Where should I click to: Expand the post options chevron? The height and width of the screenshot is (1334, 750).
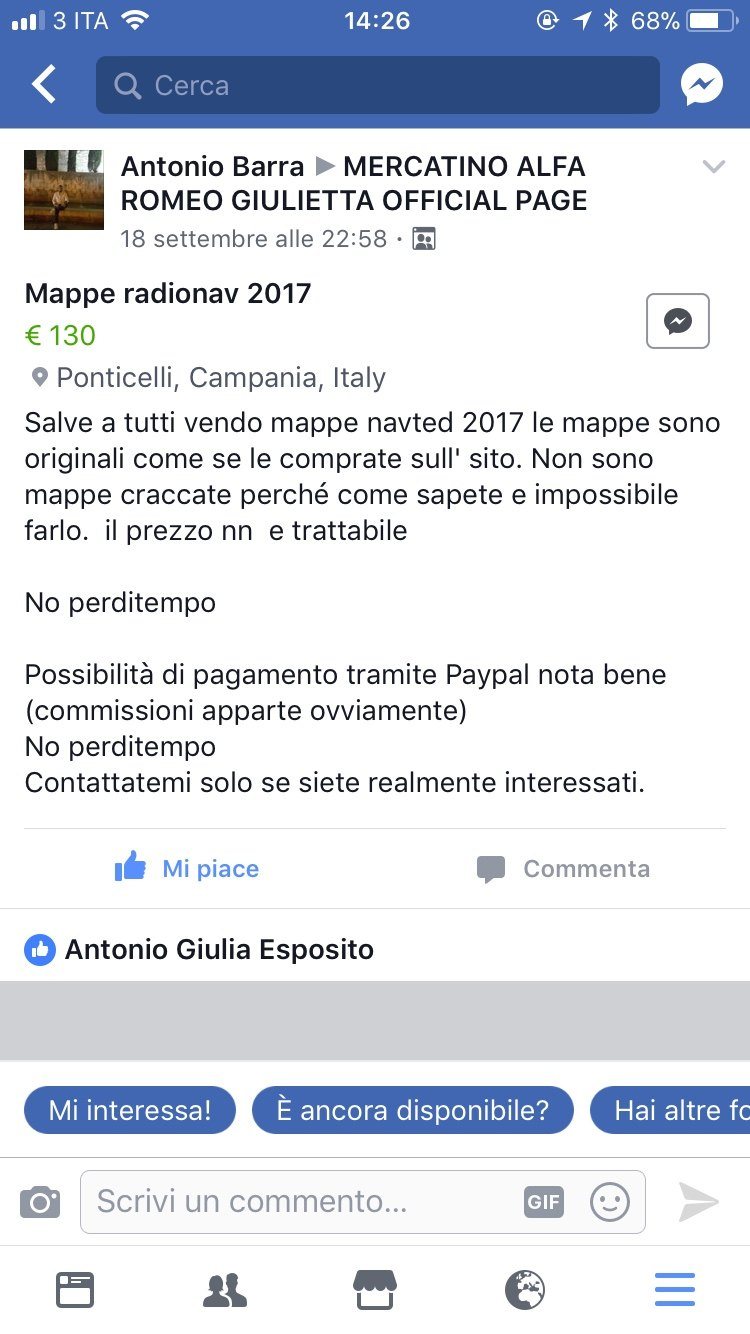(x=713, y=167)
